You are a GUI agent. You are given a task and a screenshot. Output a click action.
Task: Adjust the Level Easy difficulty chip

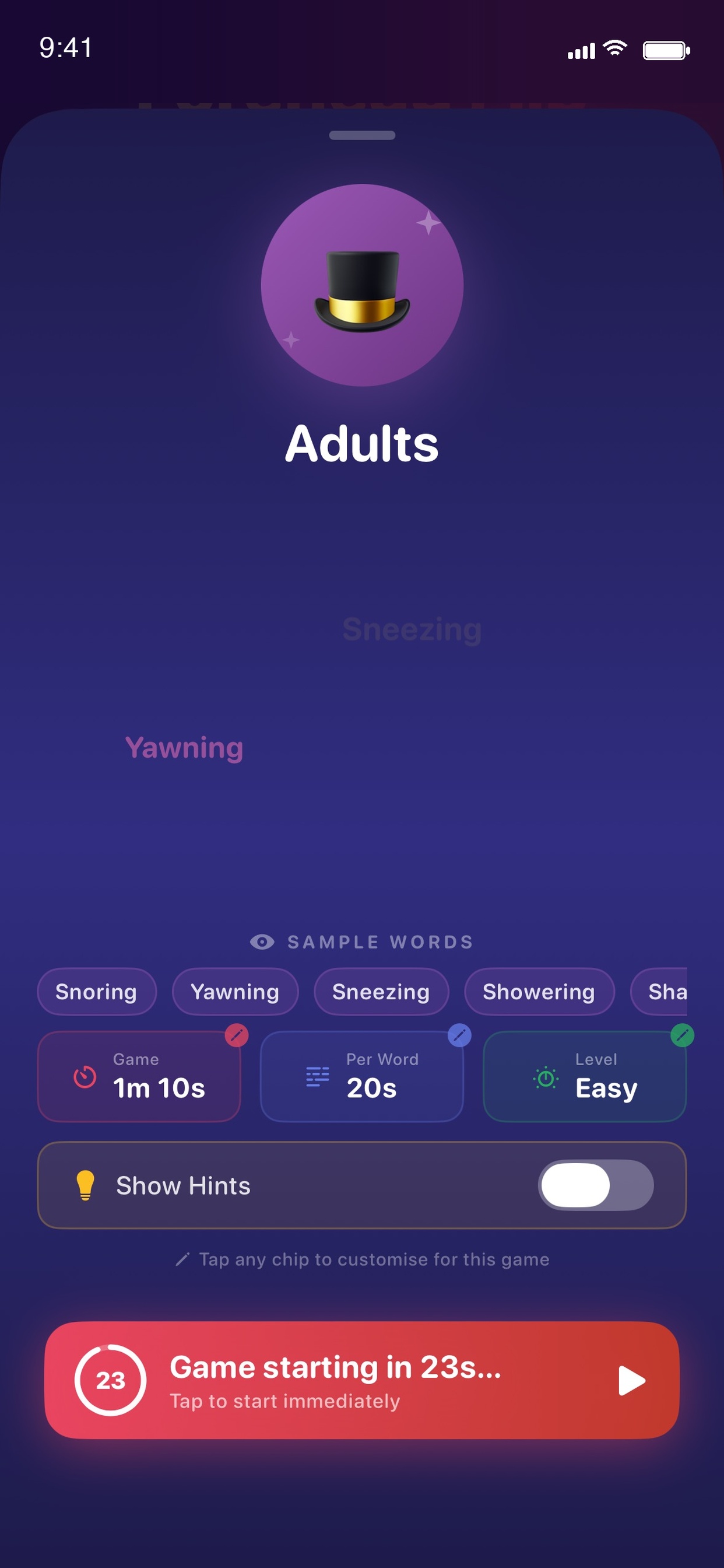point(585,1076)
